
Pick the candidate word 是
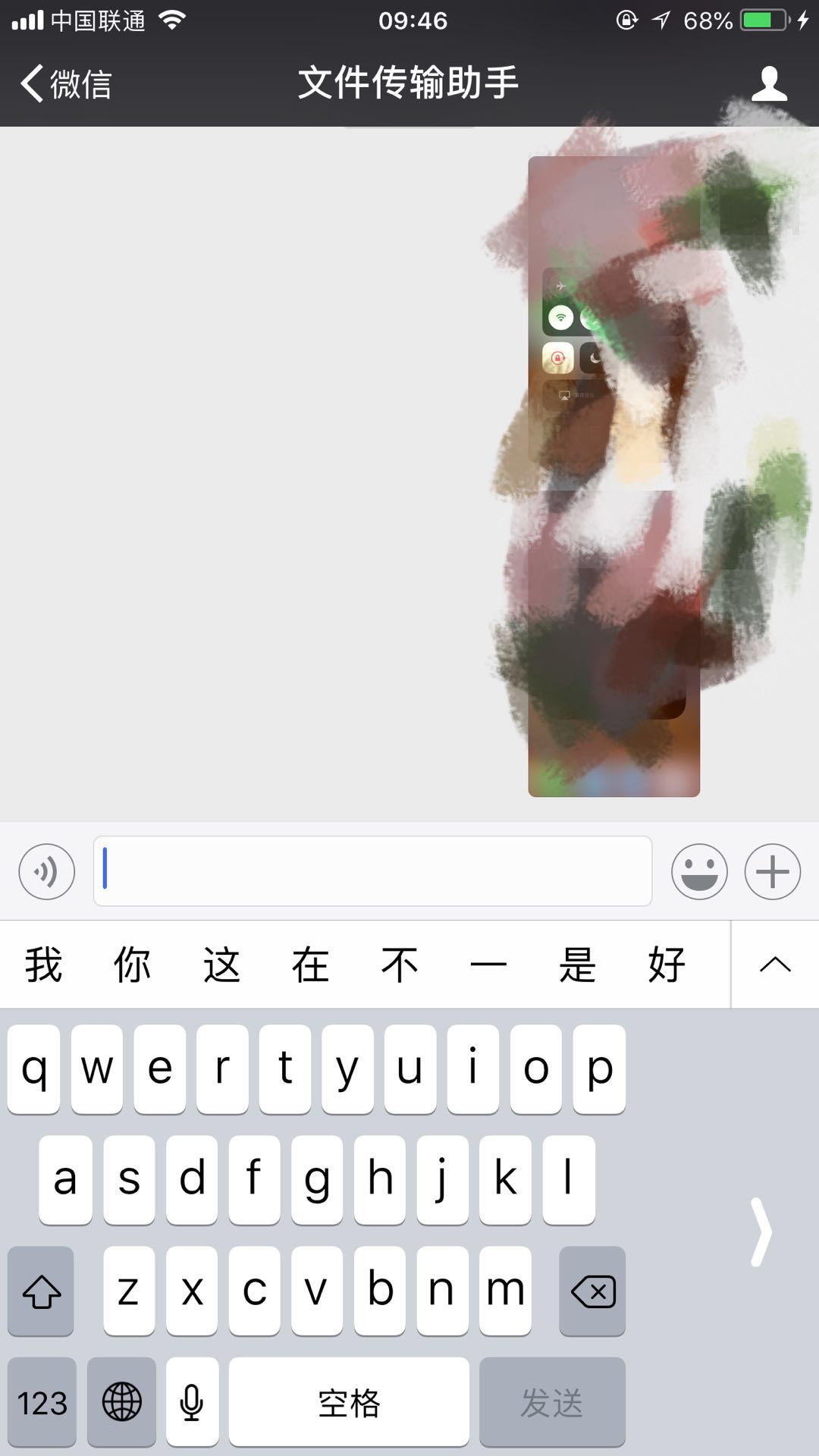(577, 965)
